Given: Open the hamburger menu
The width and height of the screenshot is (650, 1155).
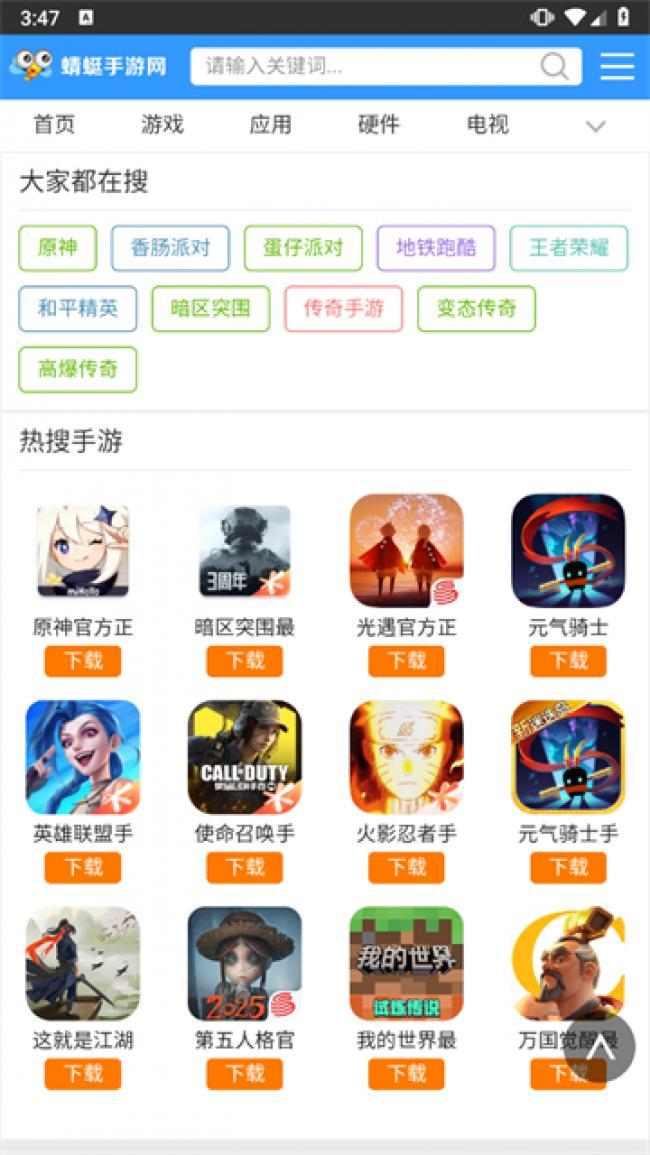Looking at the screenshot, I should (617, 67).
